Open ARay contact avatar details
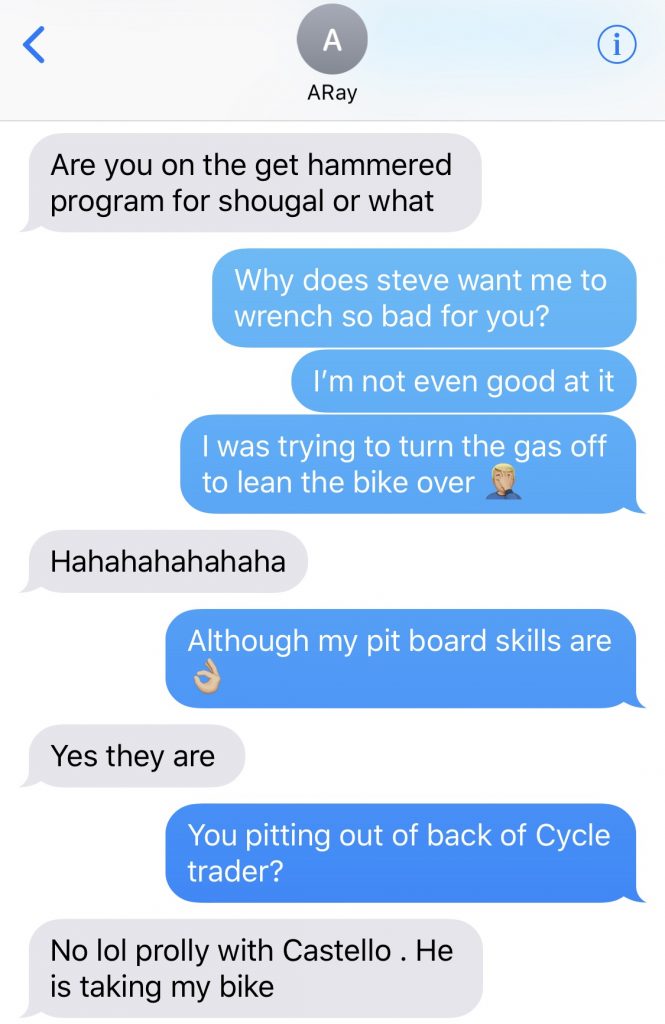 point(332,40)
